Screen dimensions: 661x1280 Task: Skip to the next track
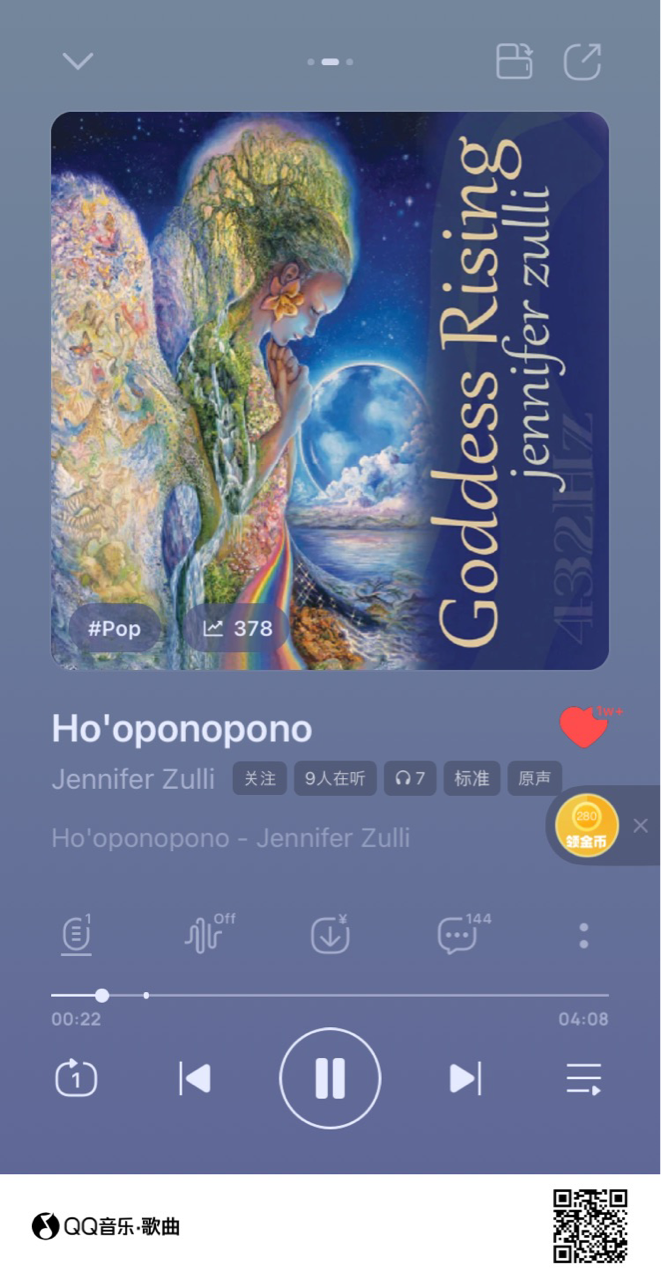pos(465,1078)
